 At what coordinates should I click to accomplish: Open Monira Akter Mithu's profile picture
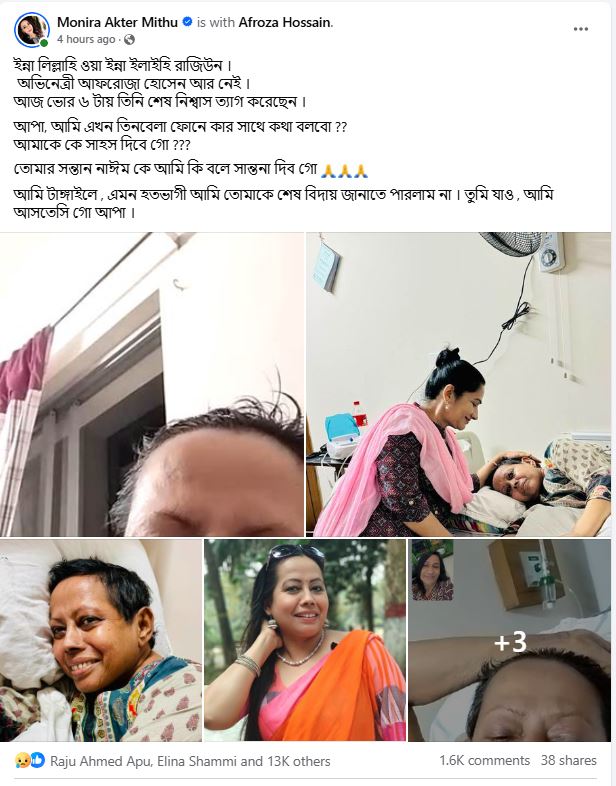click(x=31, y=29)
